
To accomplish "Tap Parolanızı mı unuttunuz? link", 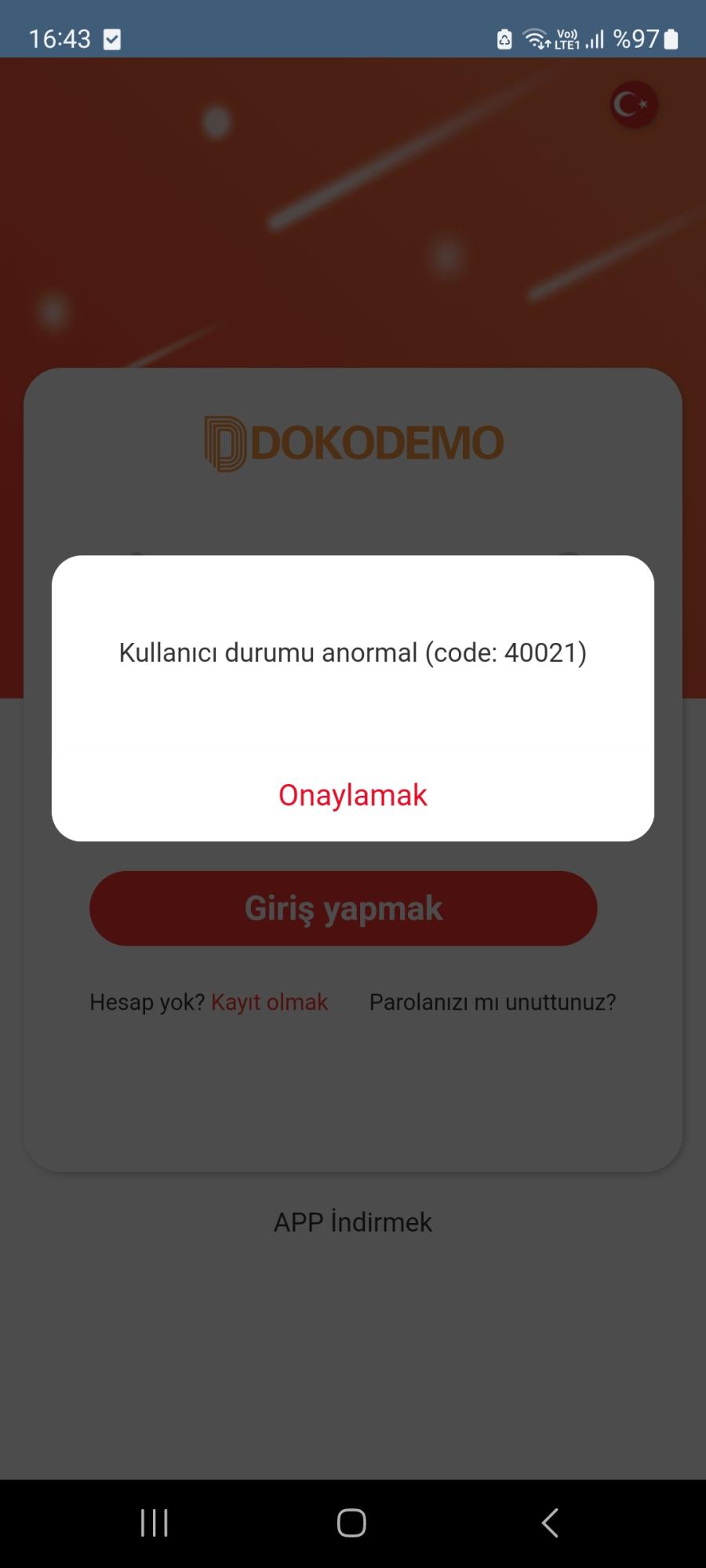I will tap(492, 1001).
